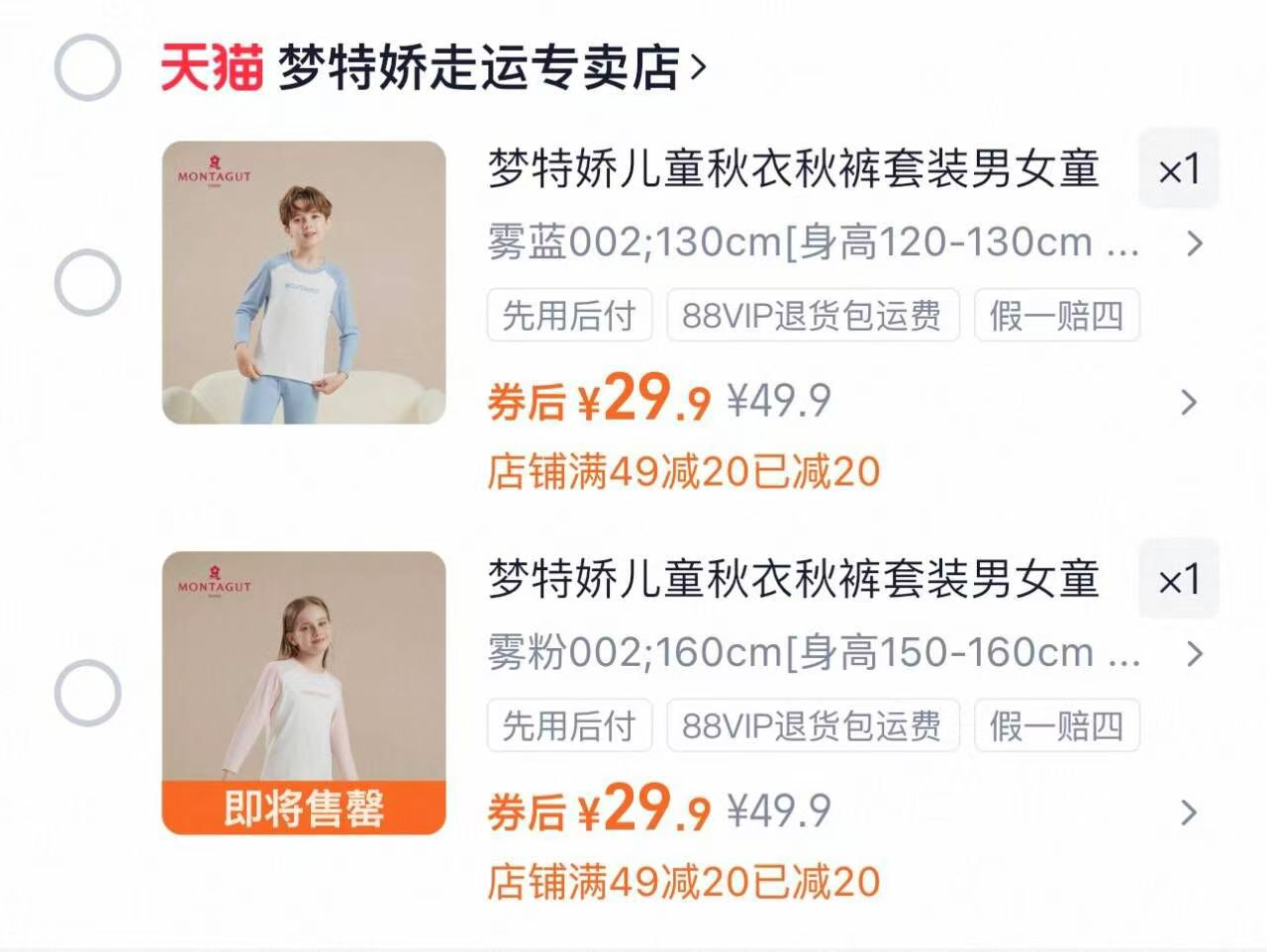
Task: View price discount details for the 雾蓝002 item
Action: (x=1189, y=403)
